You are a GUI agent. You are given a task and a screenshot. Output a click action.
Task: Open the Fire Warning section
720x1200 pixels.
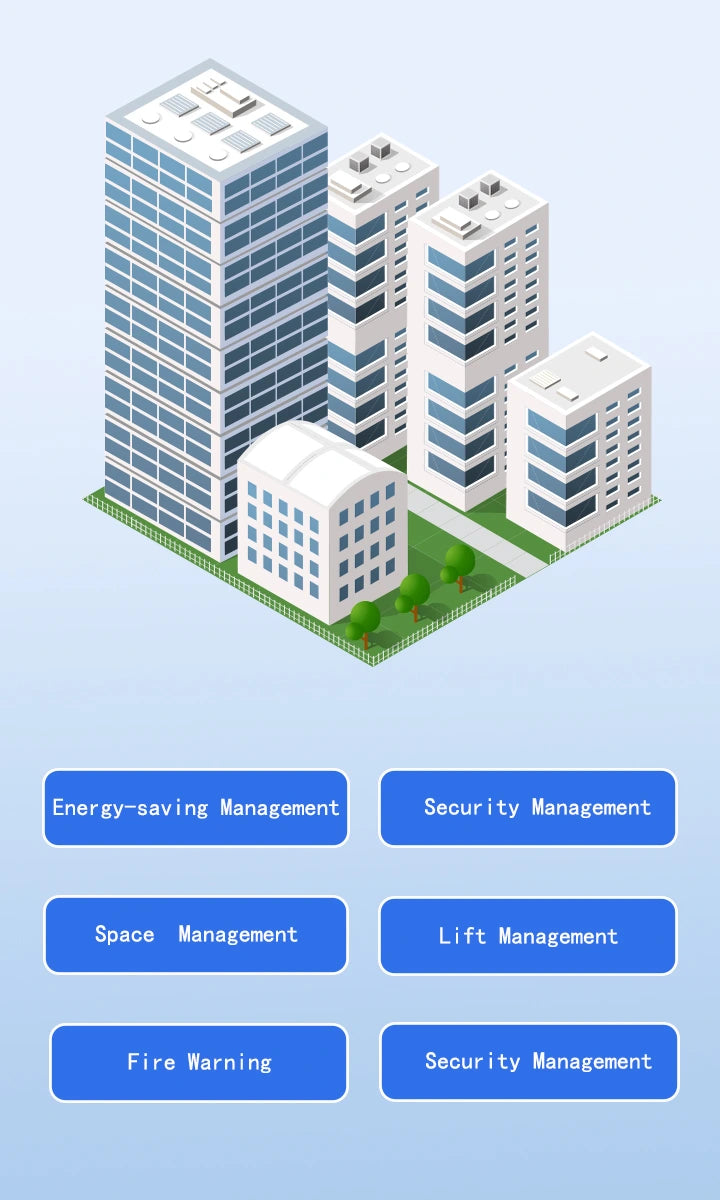(x=199, y=1062)
